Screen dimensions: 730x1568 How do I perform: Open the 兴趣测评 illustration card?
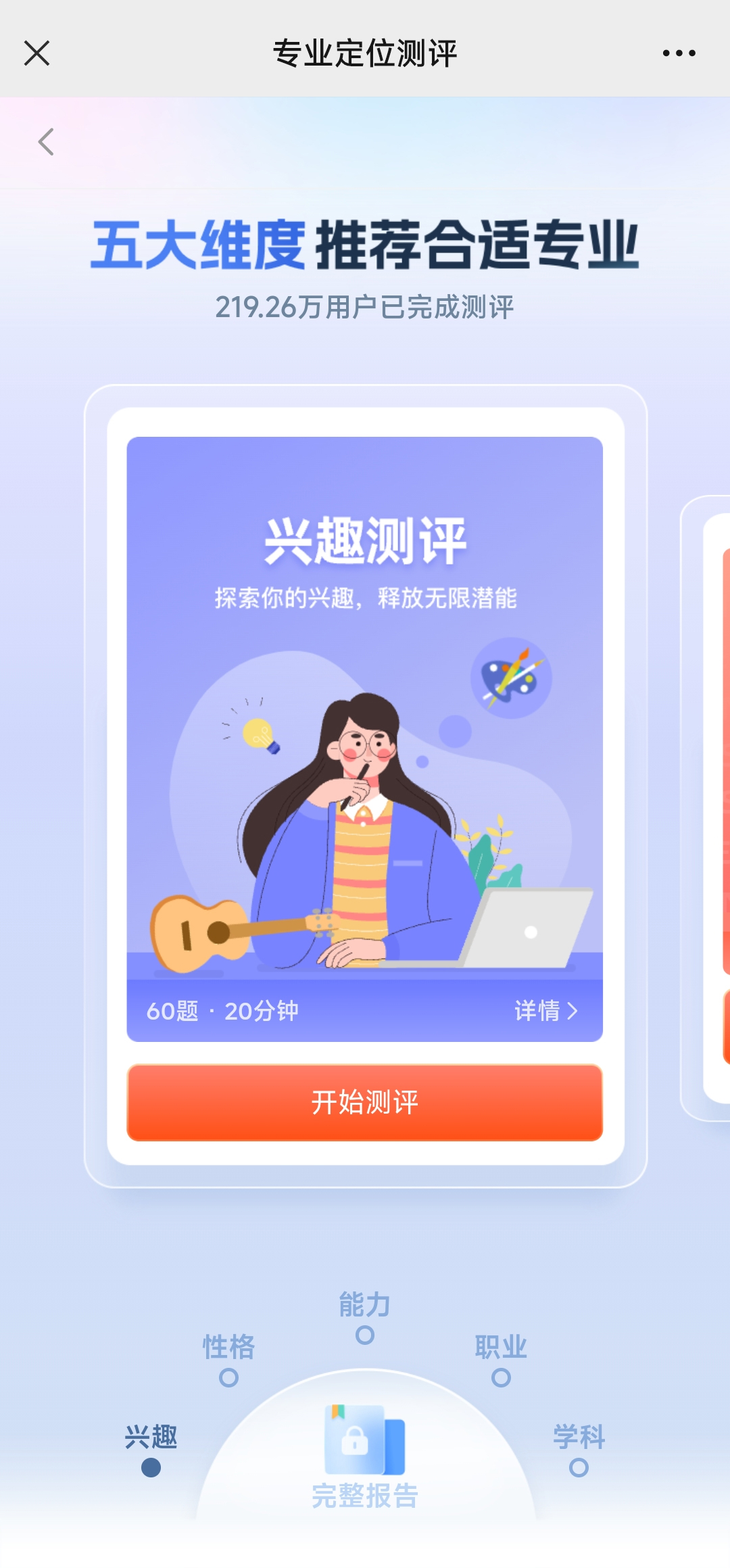(x=365, y=739)
